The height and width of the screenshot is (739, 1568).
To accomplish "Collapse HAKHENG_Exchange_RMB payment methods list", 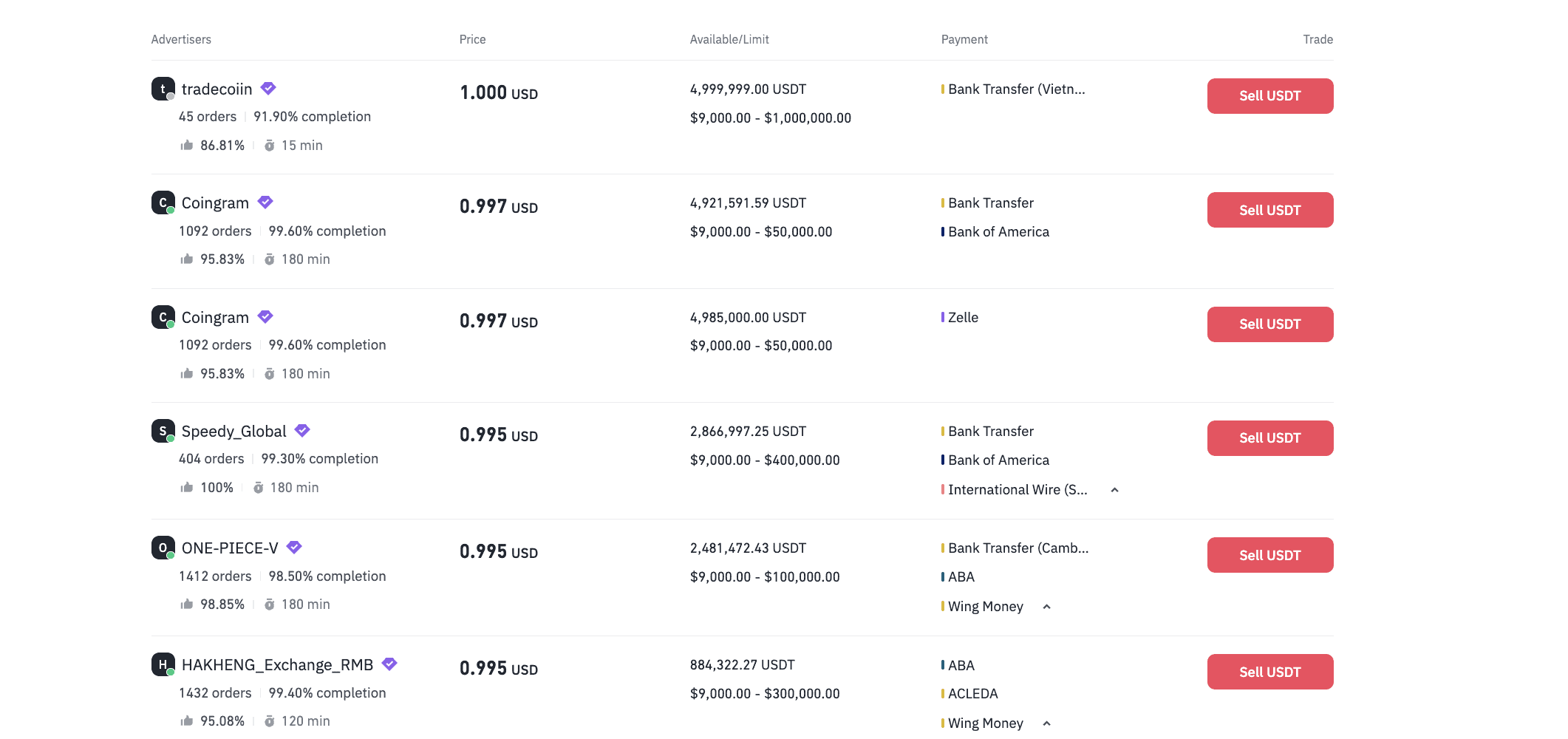I will click(x=1046, y=723).
